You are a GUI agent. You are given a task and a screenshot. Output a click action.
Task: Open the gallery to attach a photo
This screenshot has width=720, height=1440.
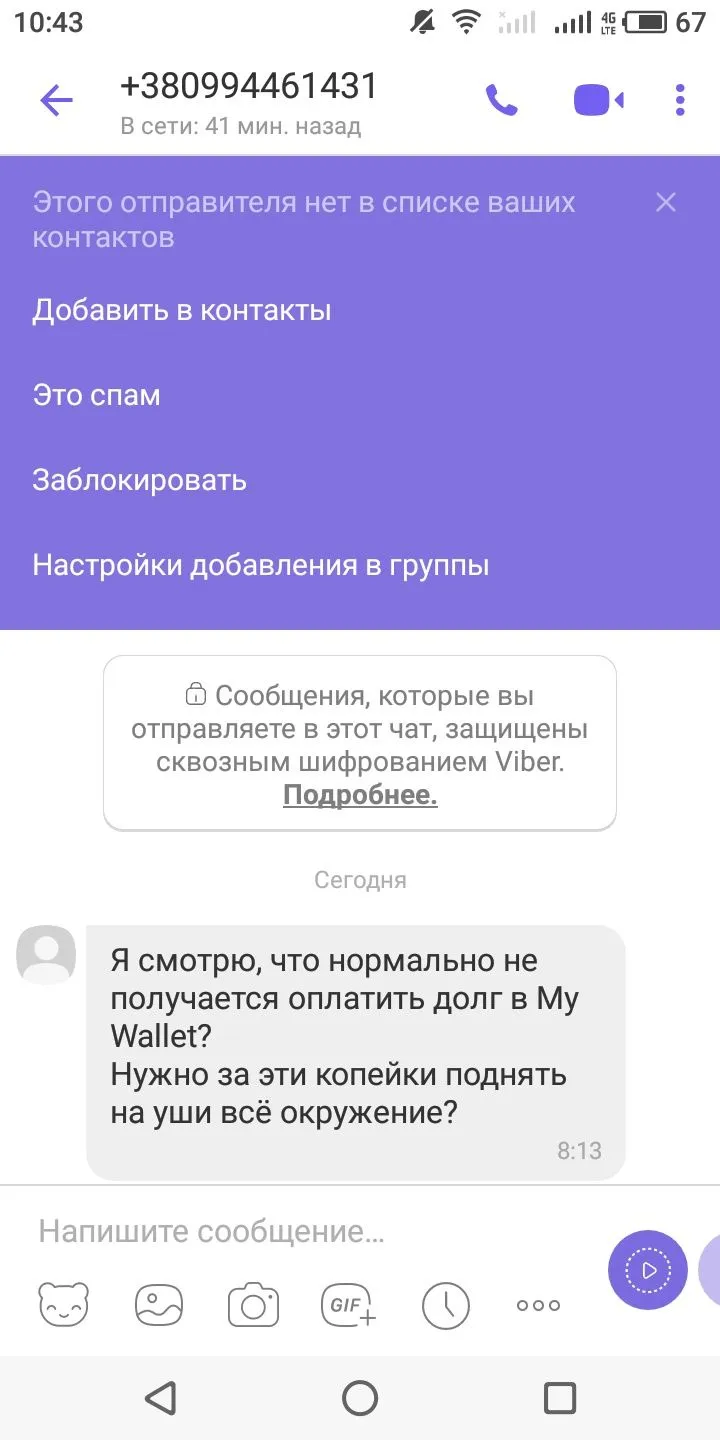tap(159, 1305)
